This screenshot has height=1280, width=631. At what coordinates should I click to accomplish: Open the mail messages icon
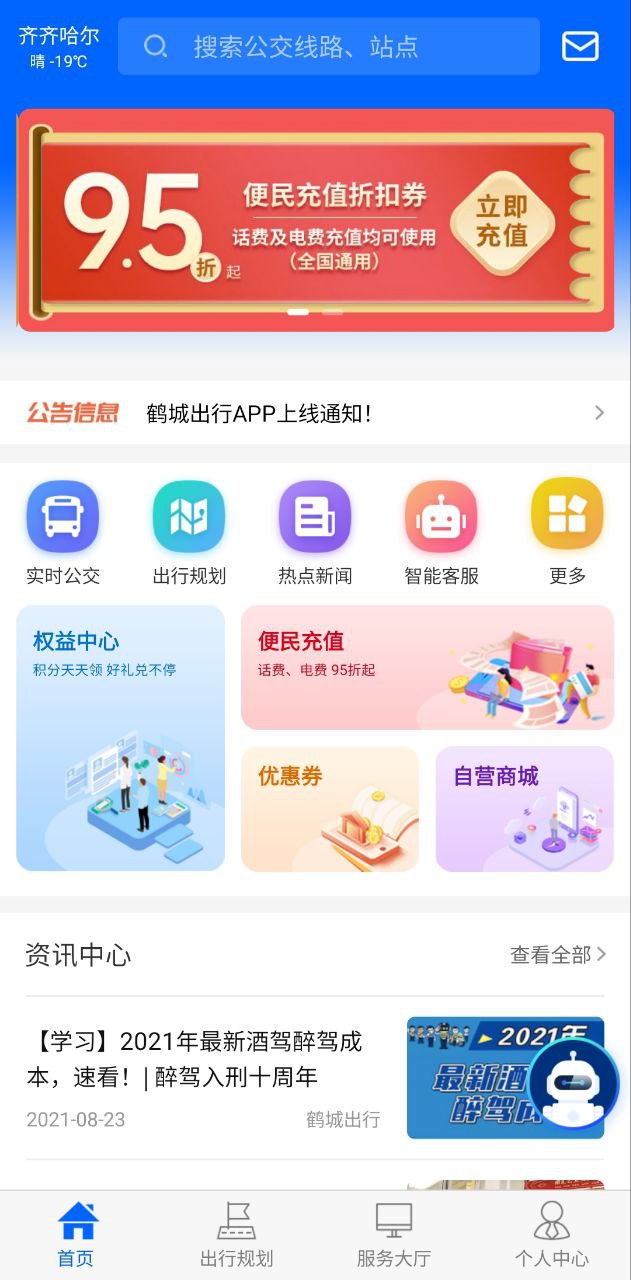coord(580,46)
